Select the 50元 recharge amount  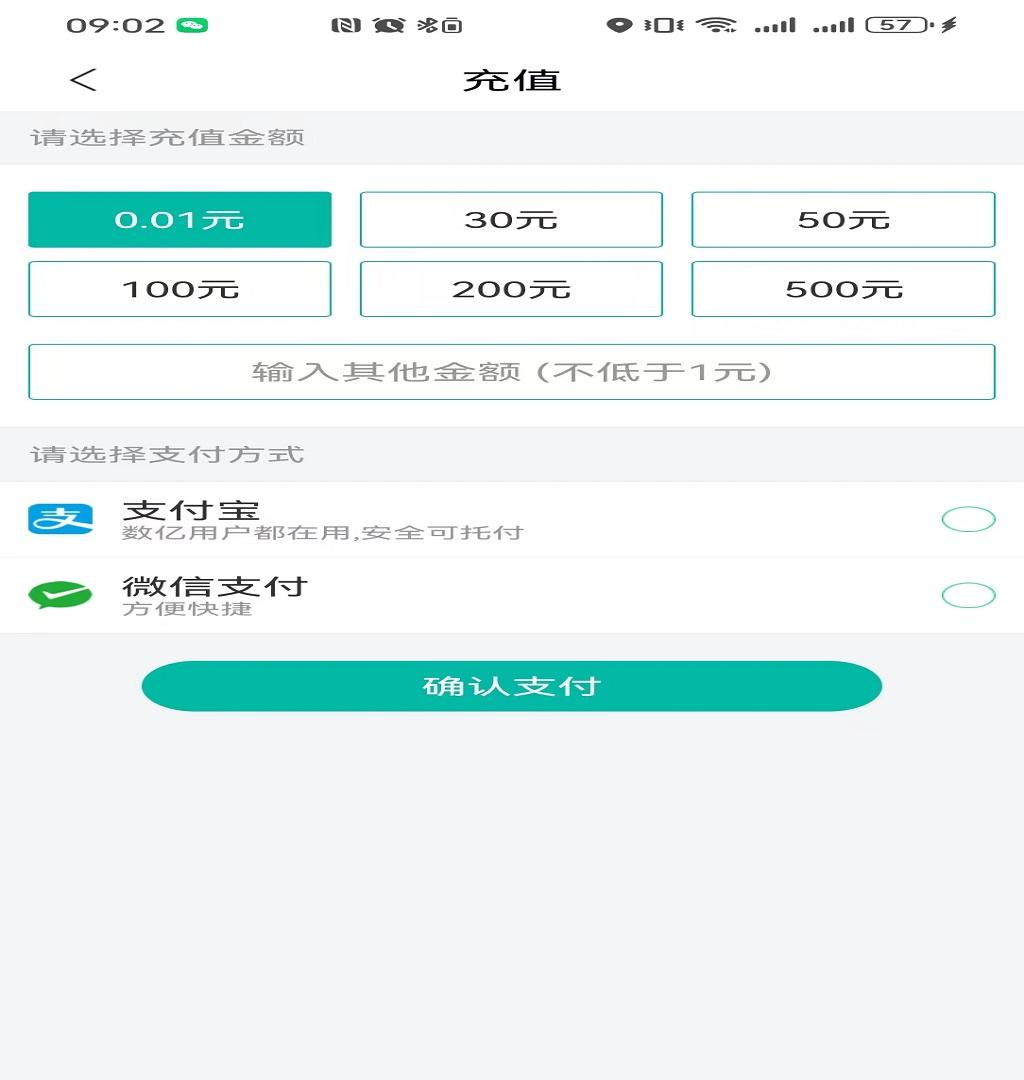point(843,220)
